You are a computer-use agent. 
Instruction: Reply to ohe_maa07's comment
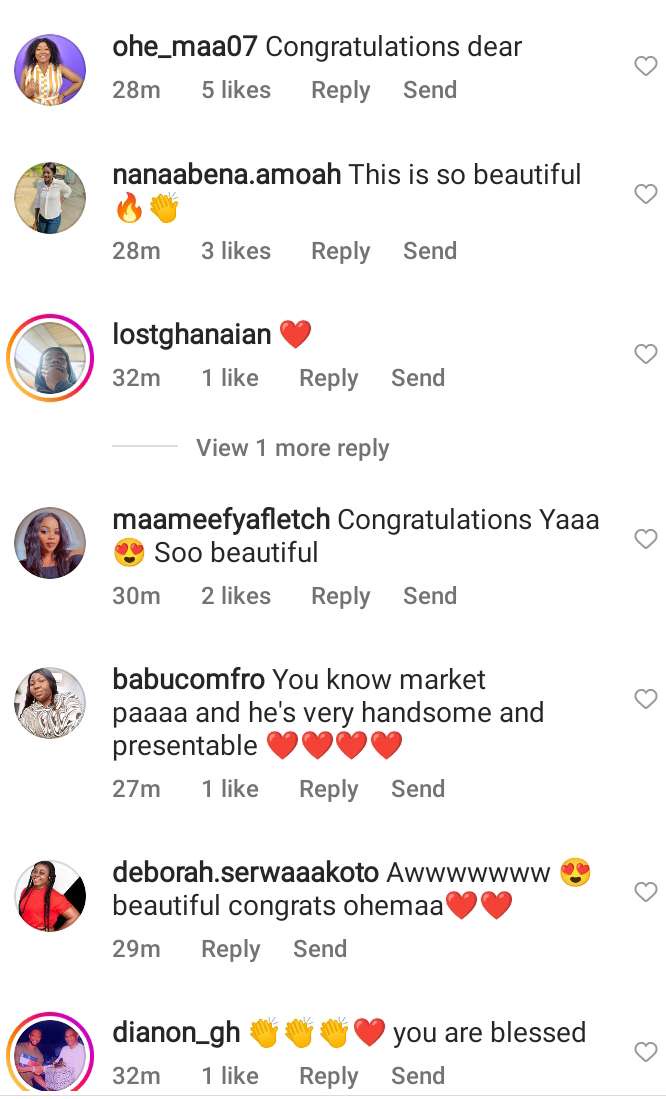340,90
